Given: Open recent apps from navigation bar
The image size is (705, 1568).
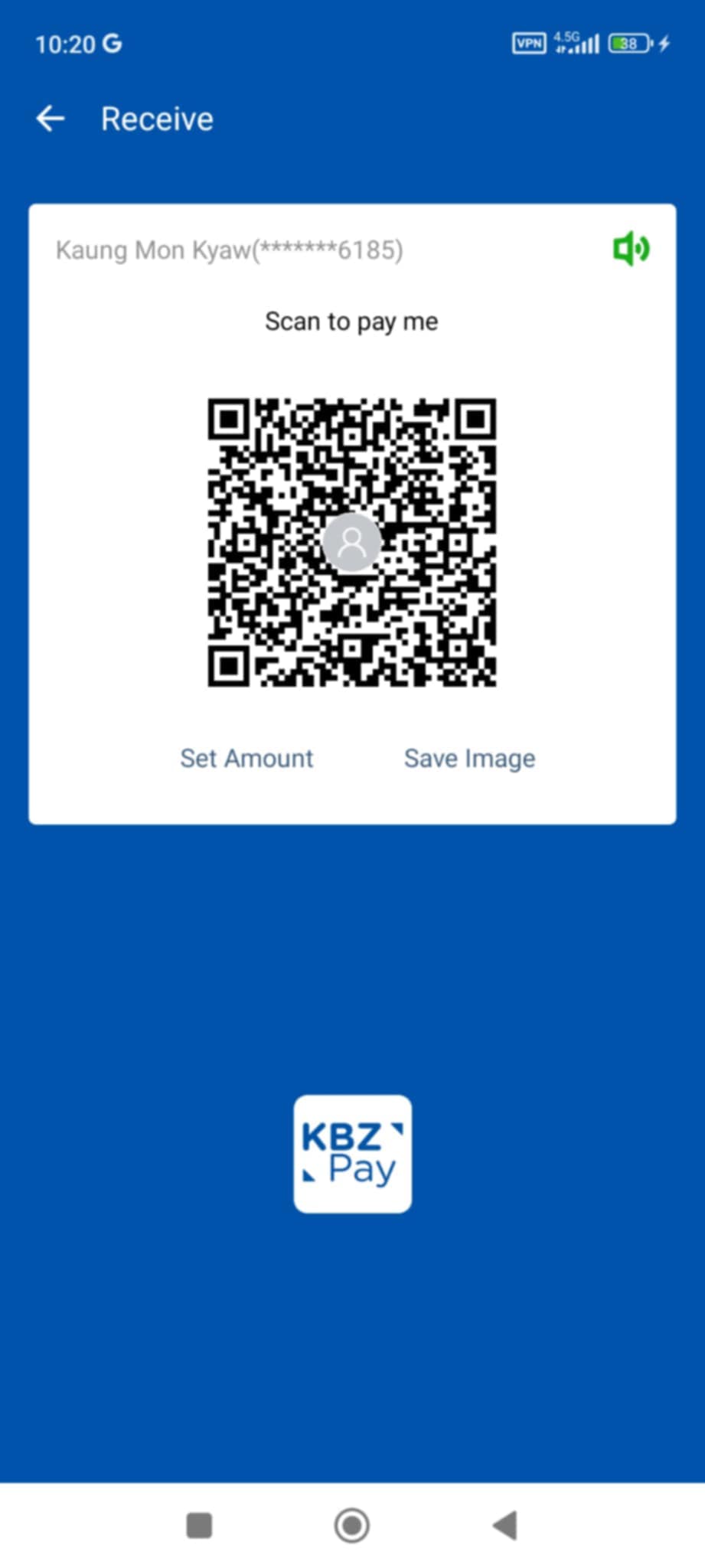Looking at the screenshot, I should coord(199,1524).
